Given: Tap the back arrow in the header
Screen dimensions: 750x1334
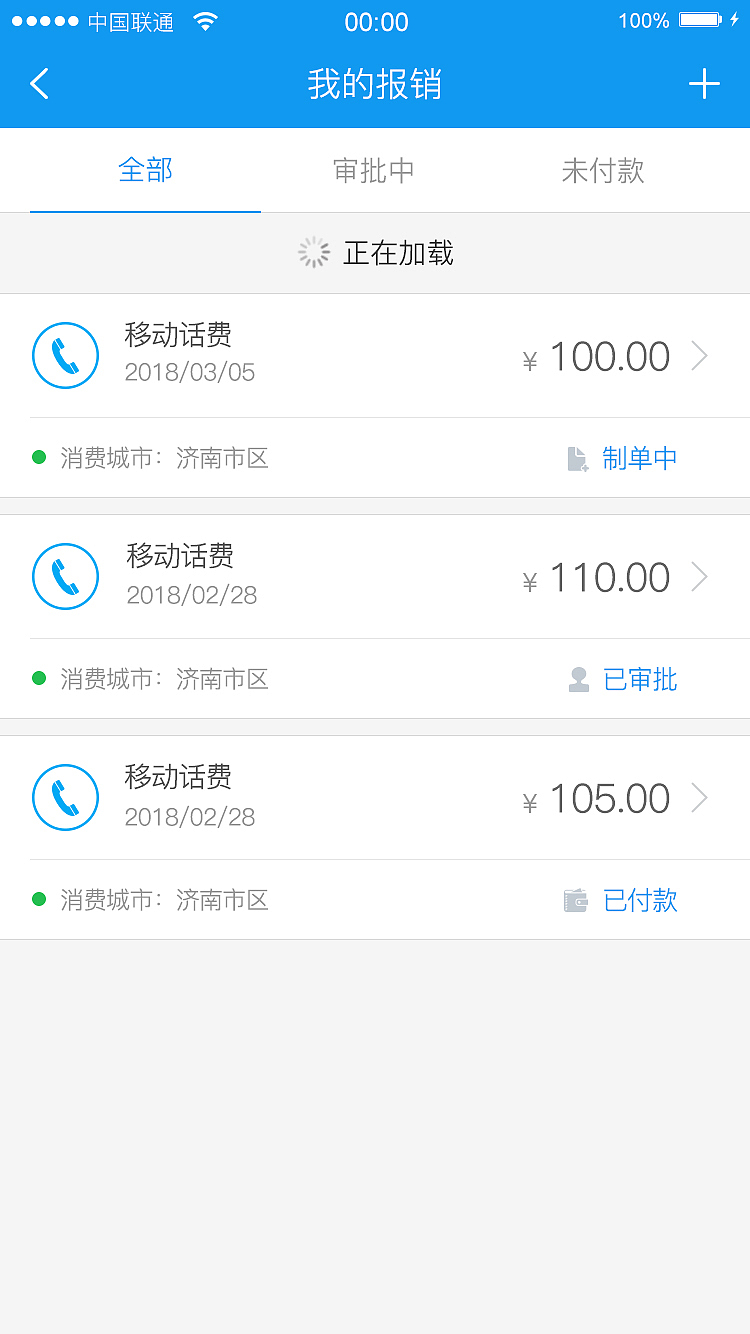Looking at the screenshot, I should pyautogui.click(x=38, y=84).
